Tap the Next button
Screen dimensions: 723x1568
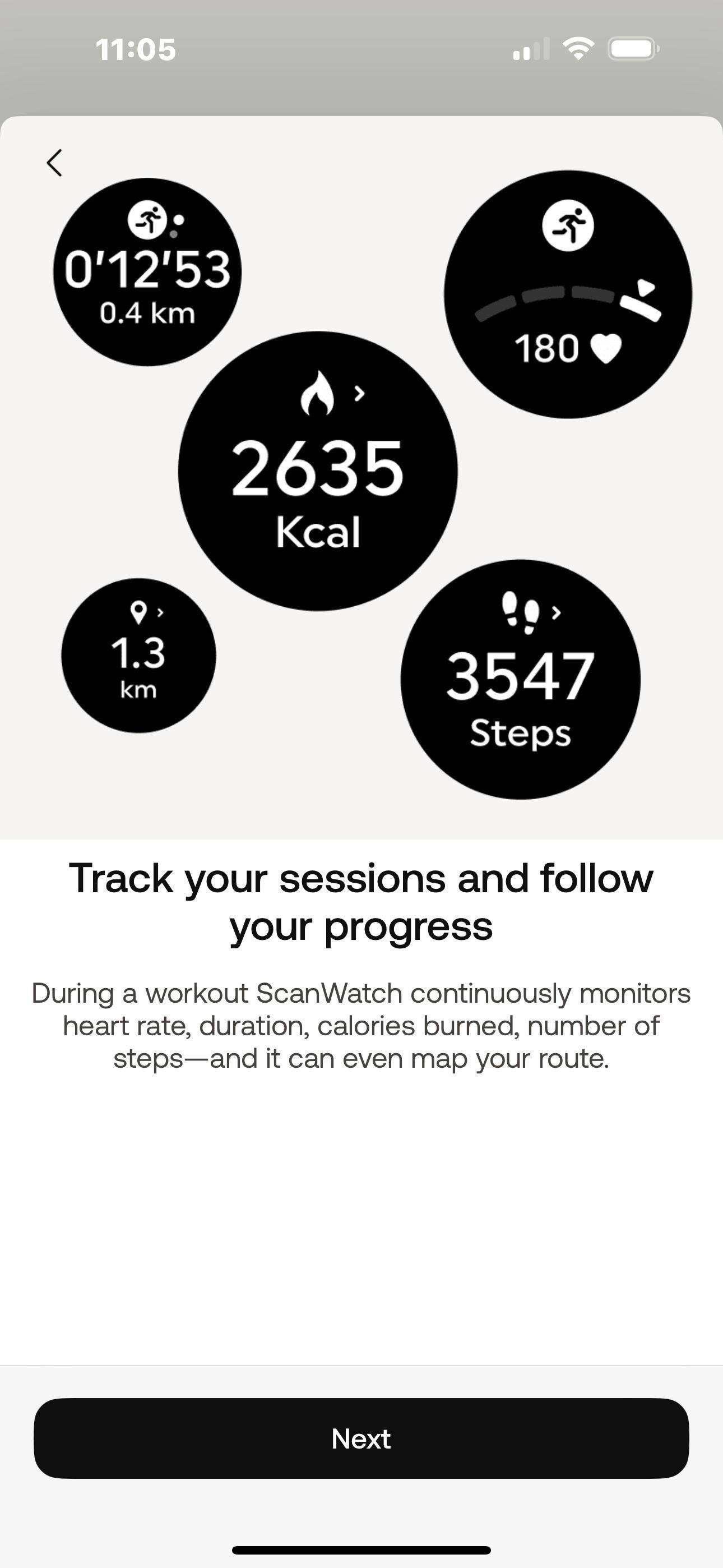[361, 1439]
